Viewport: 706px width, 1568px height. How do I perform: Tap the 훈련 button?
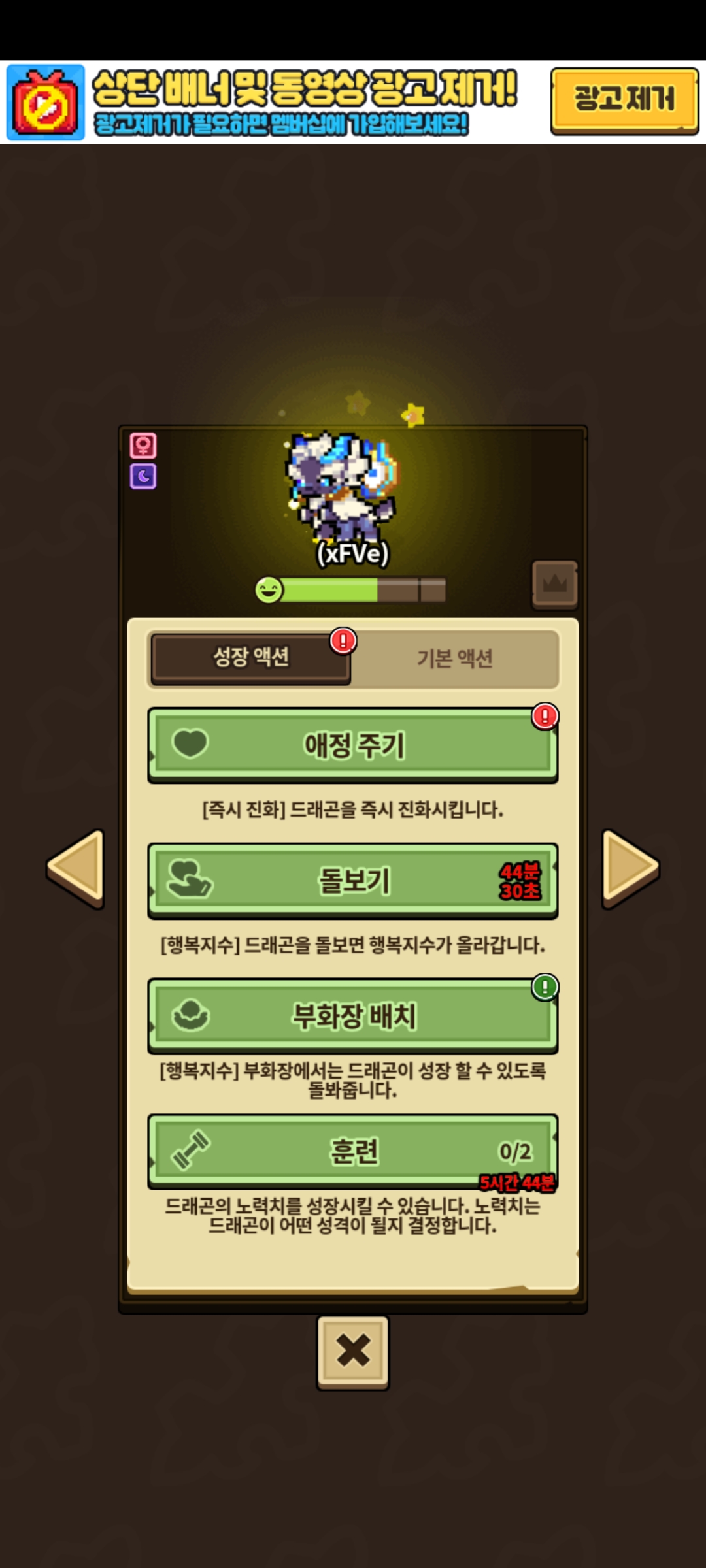(x=353, y=1151)
